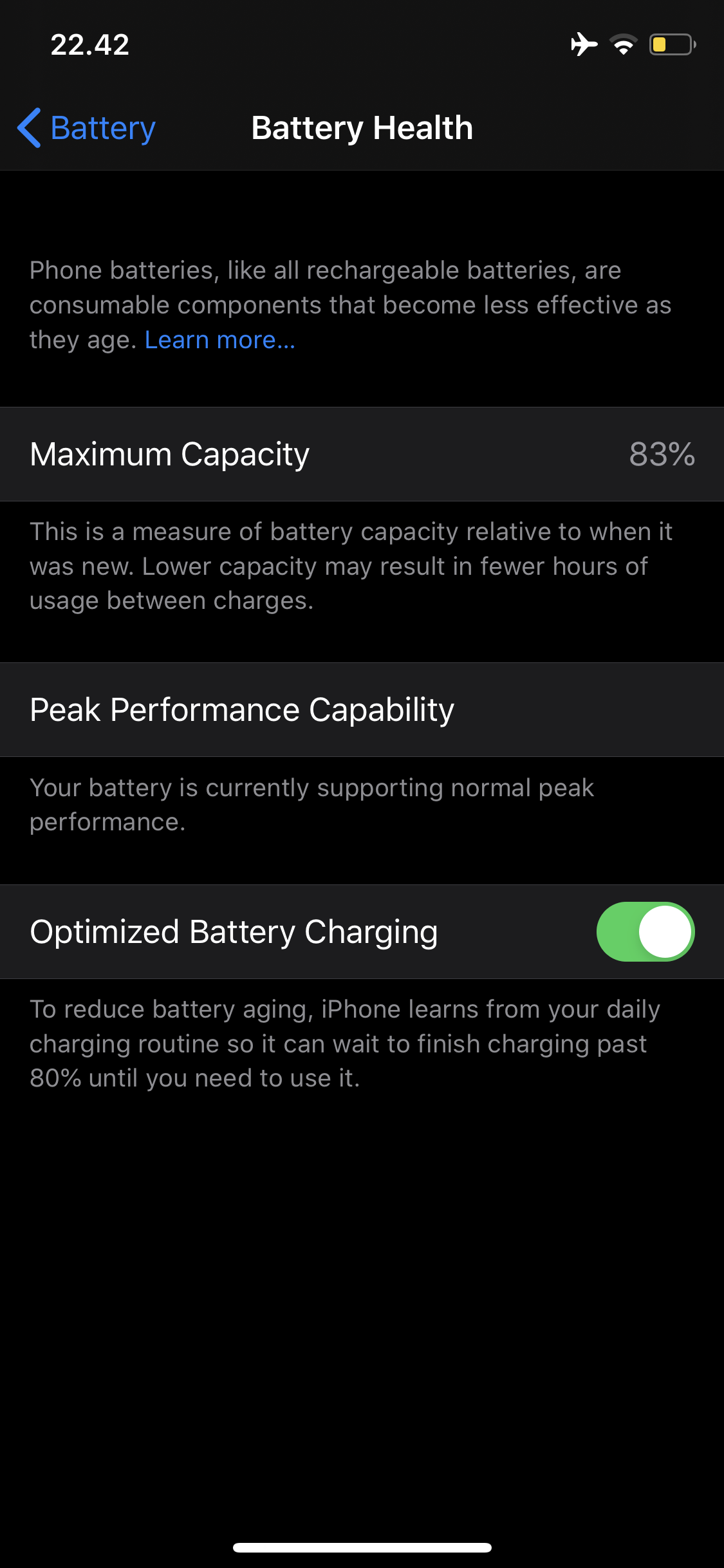Tap the Wi-Fi signal icon
The height and width of the screenshot is (1568, 724).
tap(622, 44)
